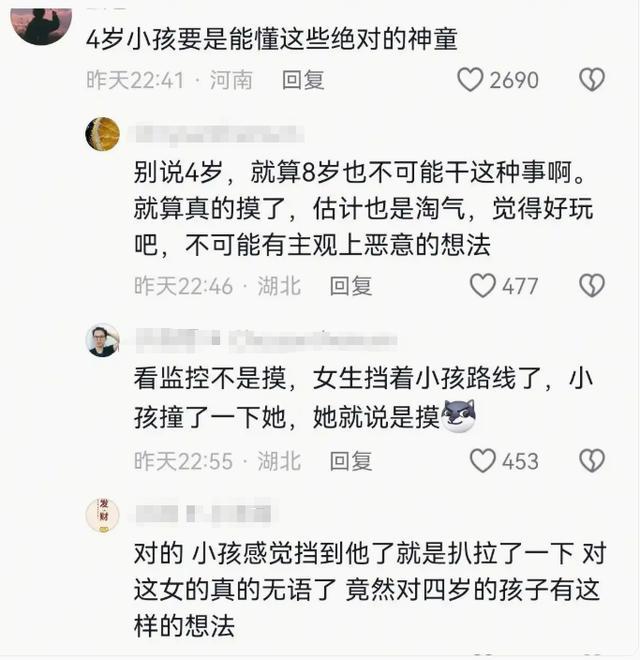Dislike the 看监控不是摸 reply

click(592, 460)
